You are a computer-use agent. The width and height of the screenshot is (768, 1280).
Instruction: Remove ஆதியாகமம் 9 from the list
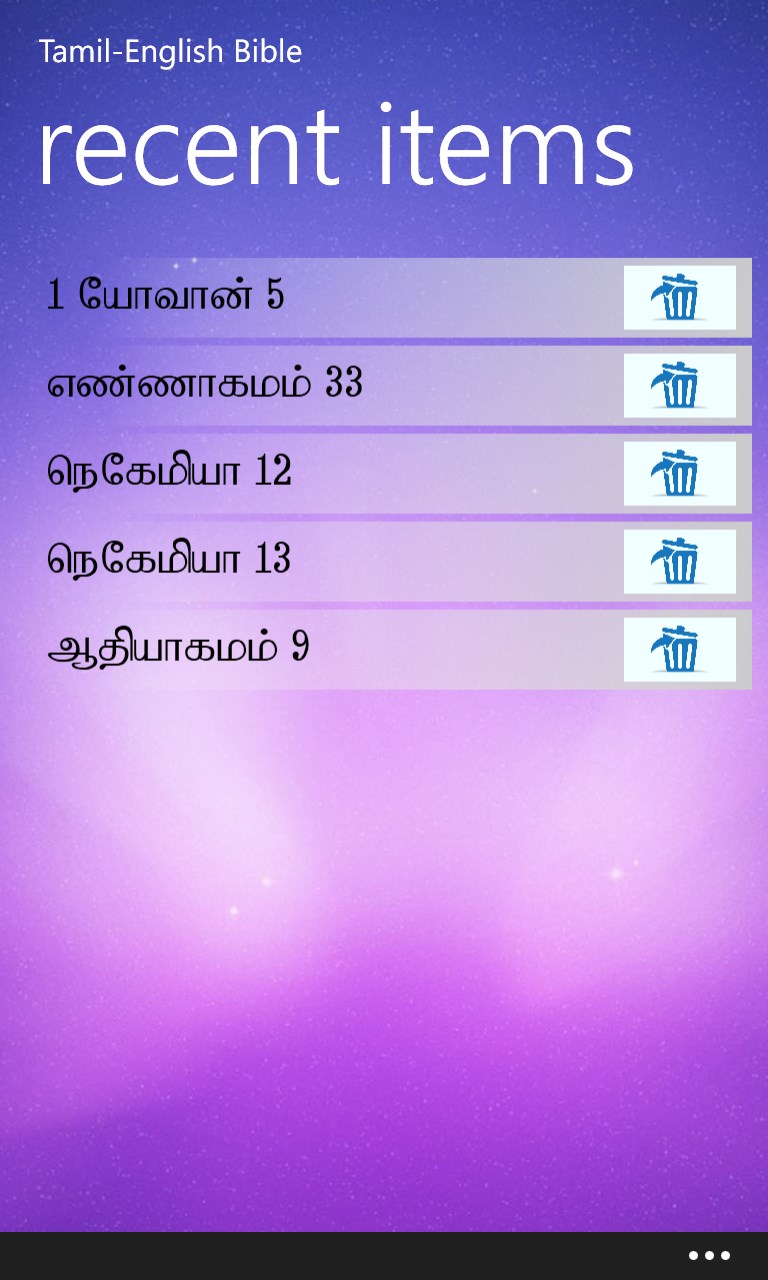click(x=680, y=649)
